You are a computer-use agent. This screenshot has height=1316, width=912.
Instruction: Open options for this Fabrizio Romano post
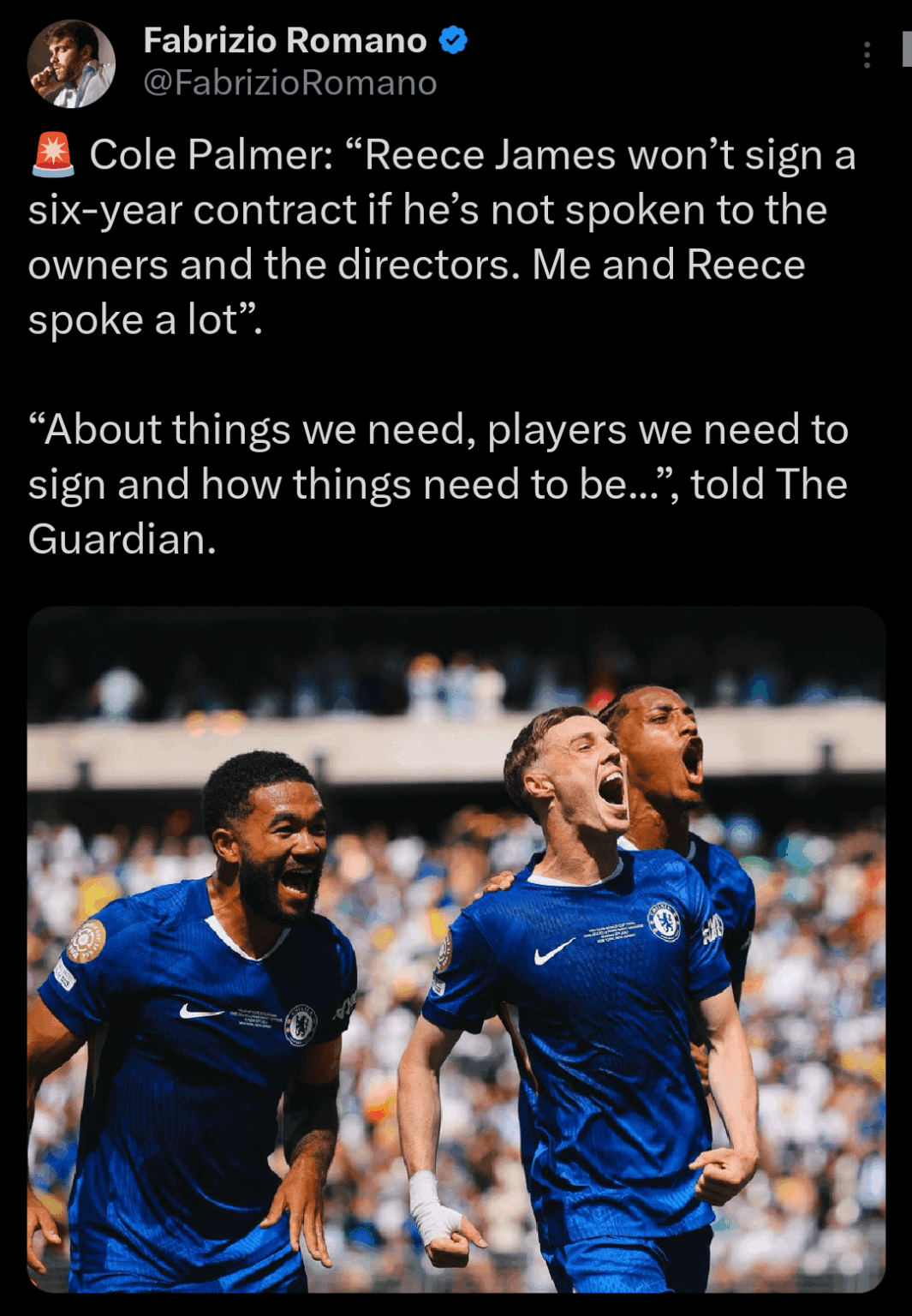pyautogui.click(x=867, y=53)
